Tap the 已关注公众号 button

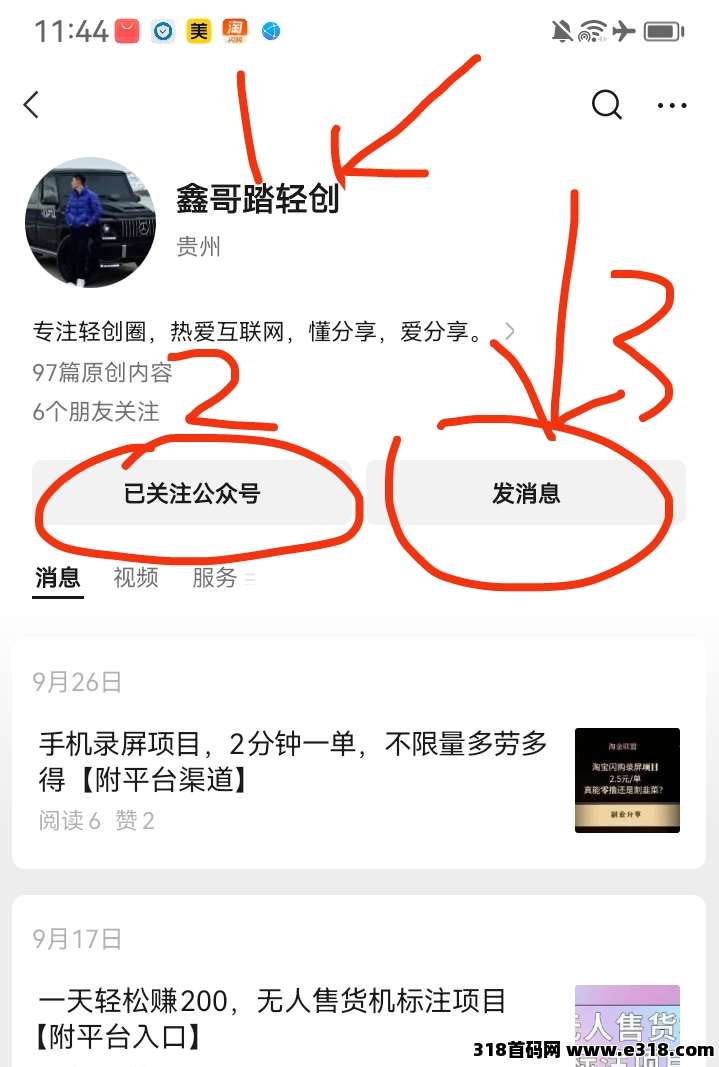(192, 493)
